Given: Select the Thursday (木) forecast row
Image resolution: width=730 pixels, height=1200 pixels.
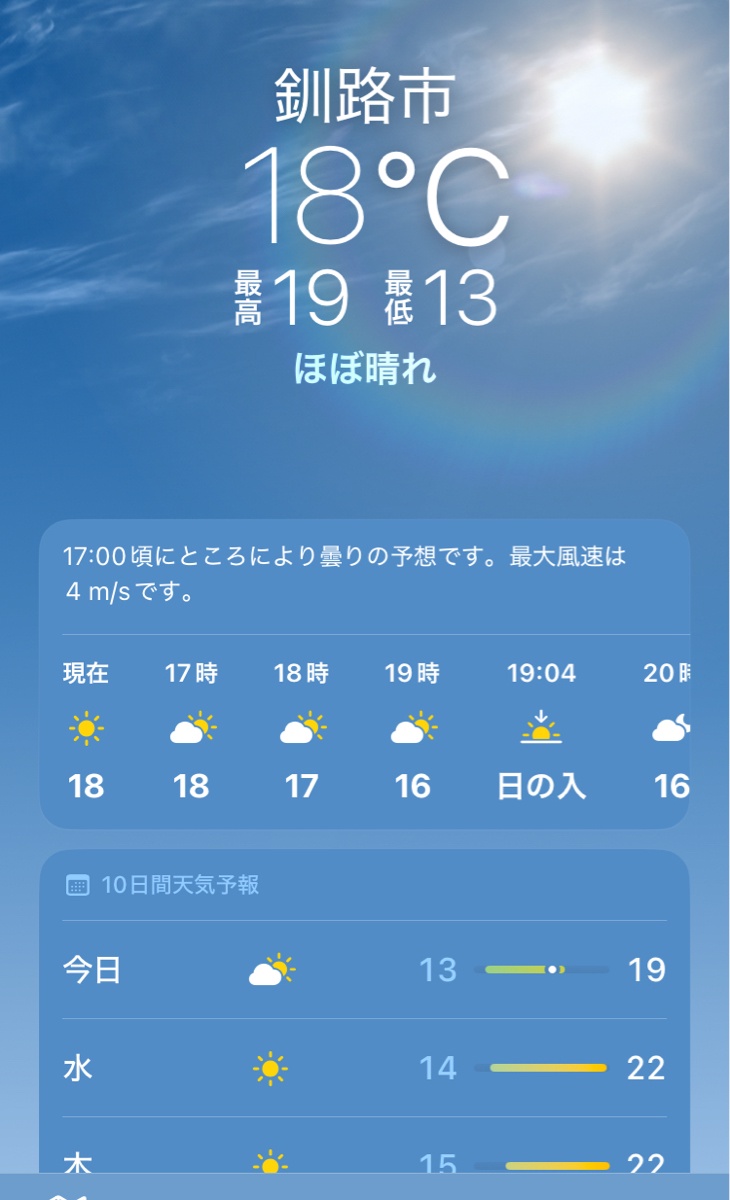Looking at the screenshot, I should click(364, 1160).
